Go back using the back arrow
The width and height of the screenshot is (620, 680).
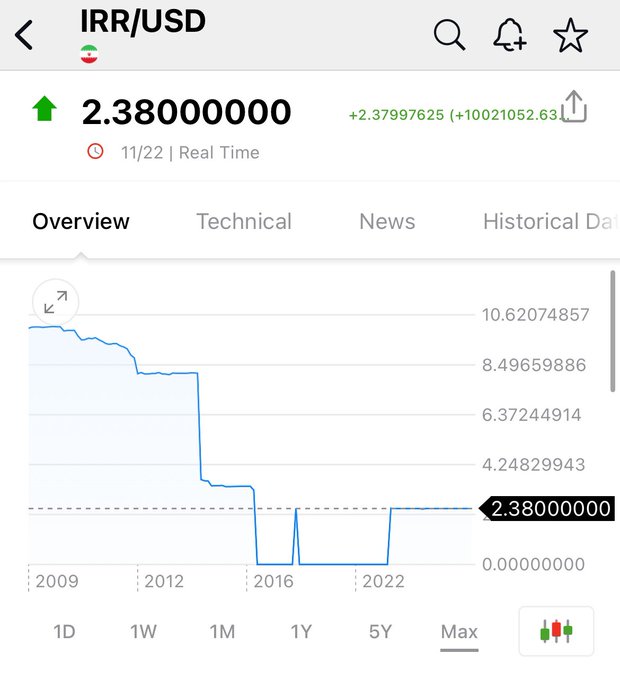click(x=24, y=36)
